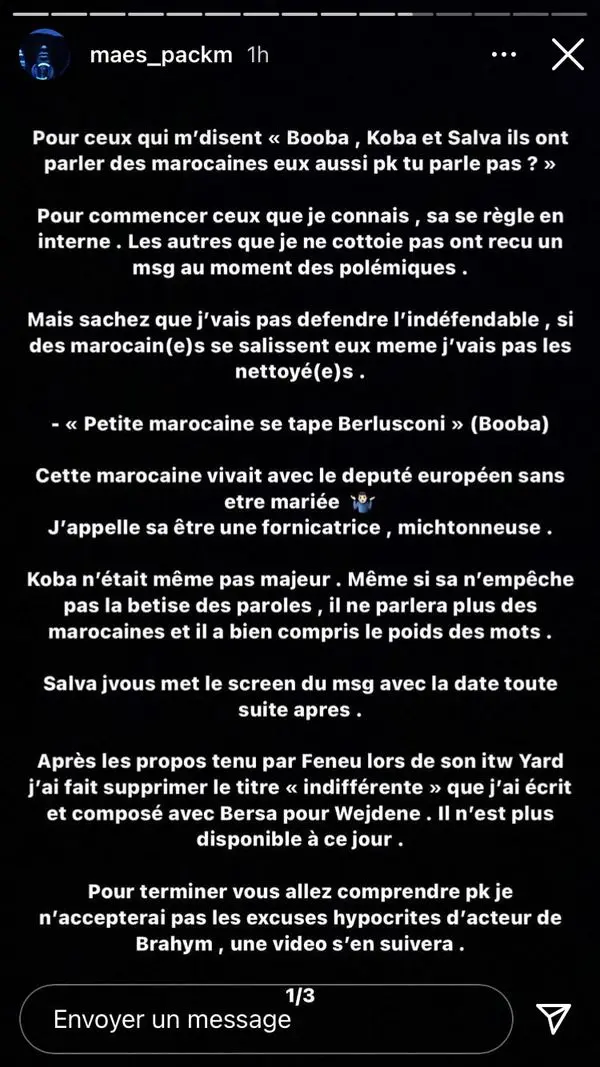Screen dimensions: 600x1067
Task: Share the story via paper plane icon
Action: (x=553, y=1018)
